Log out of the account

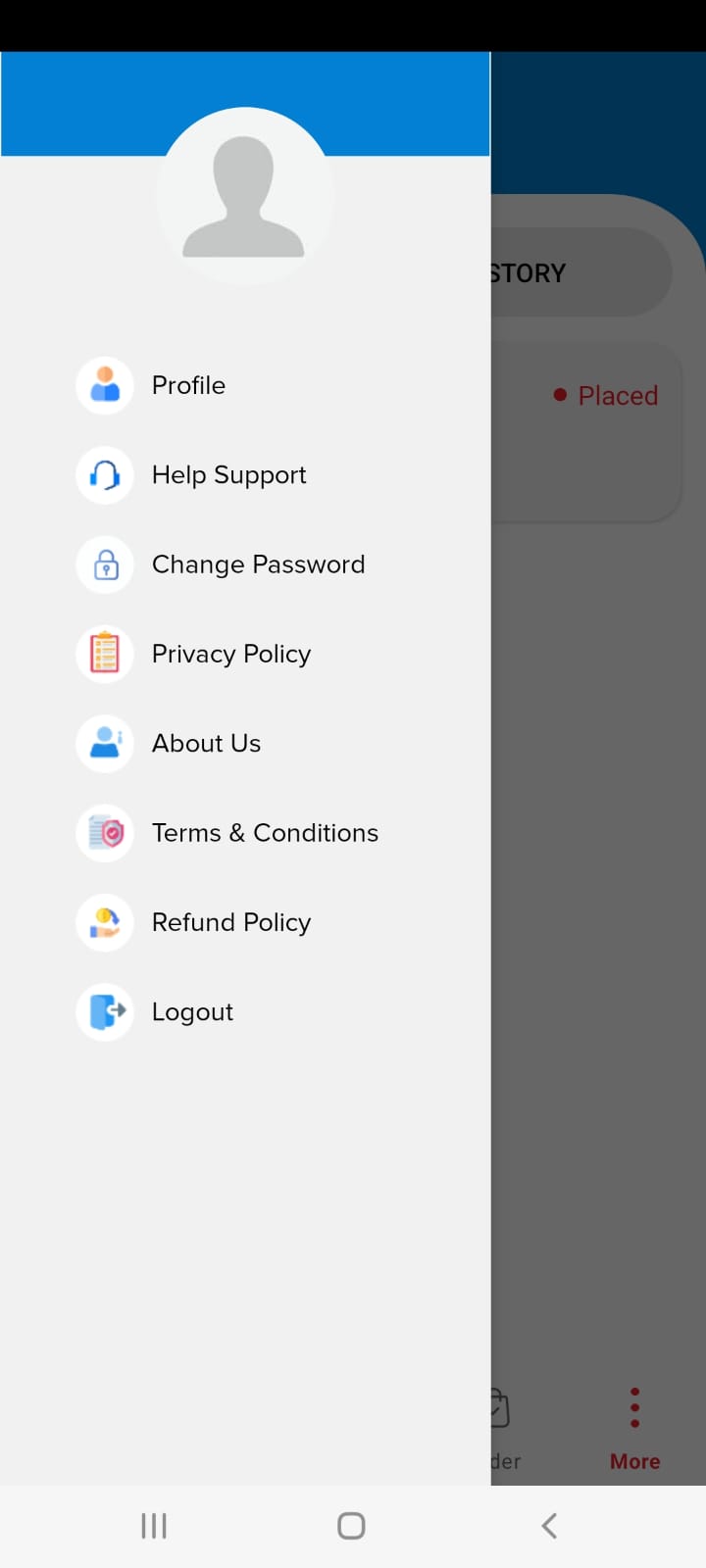pyautogui.click(x=192, y=1012)
